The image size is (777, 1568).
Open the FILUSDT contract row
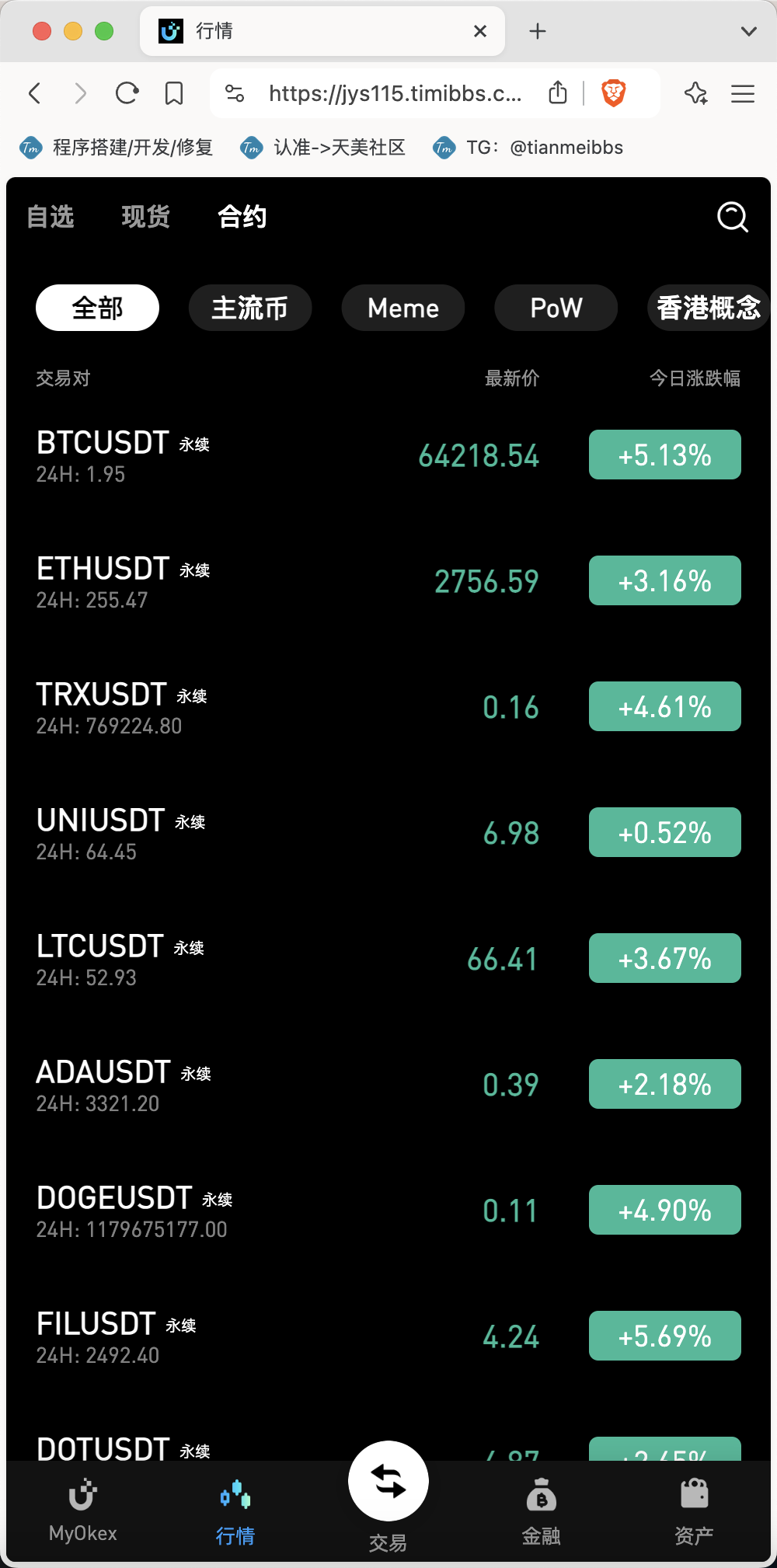388,1336
